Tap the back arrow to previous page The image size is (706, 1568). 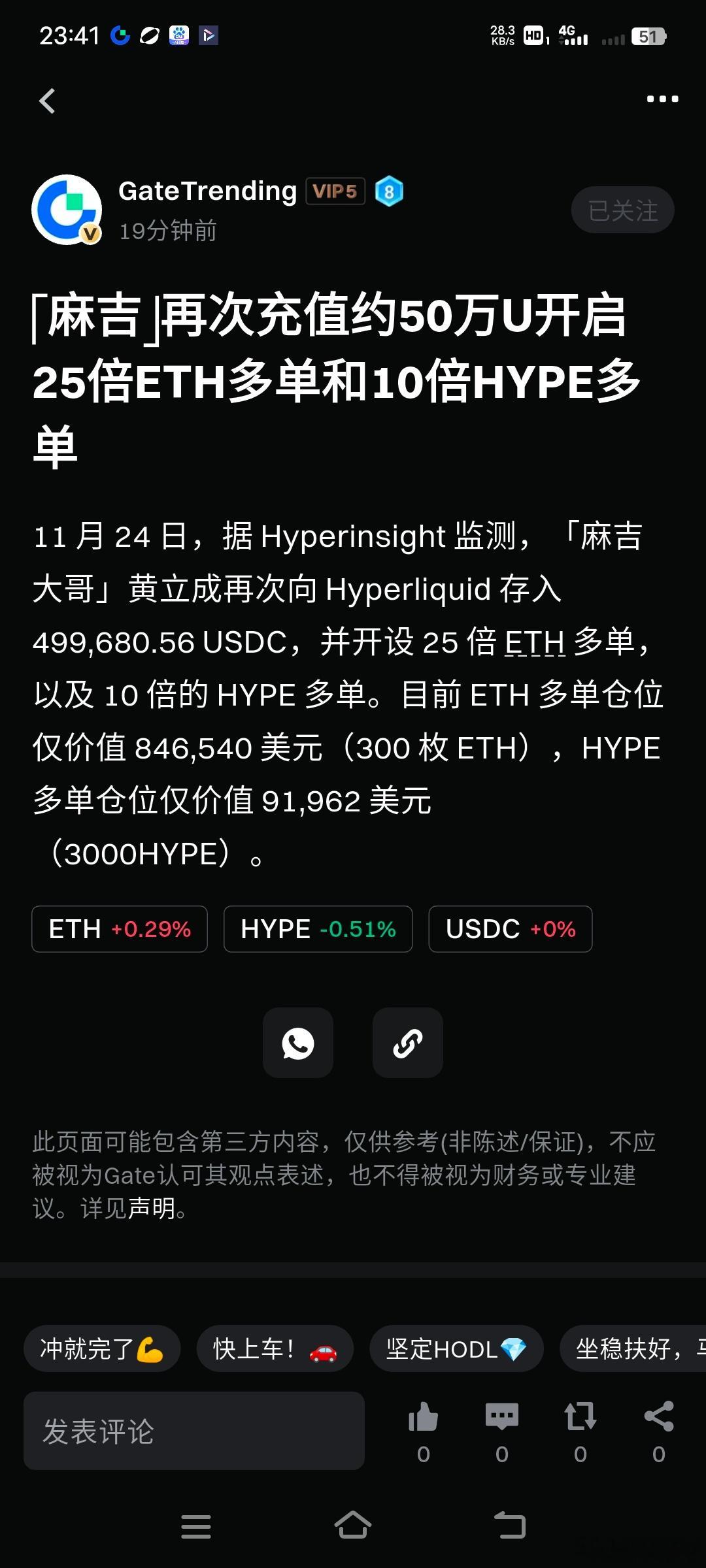[x=46, y=101]
